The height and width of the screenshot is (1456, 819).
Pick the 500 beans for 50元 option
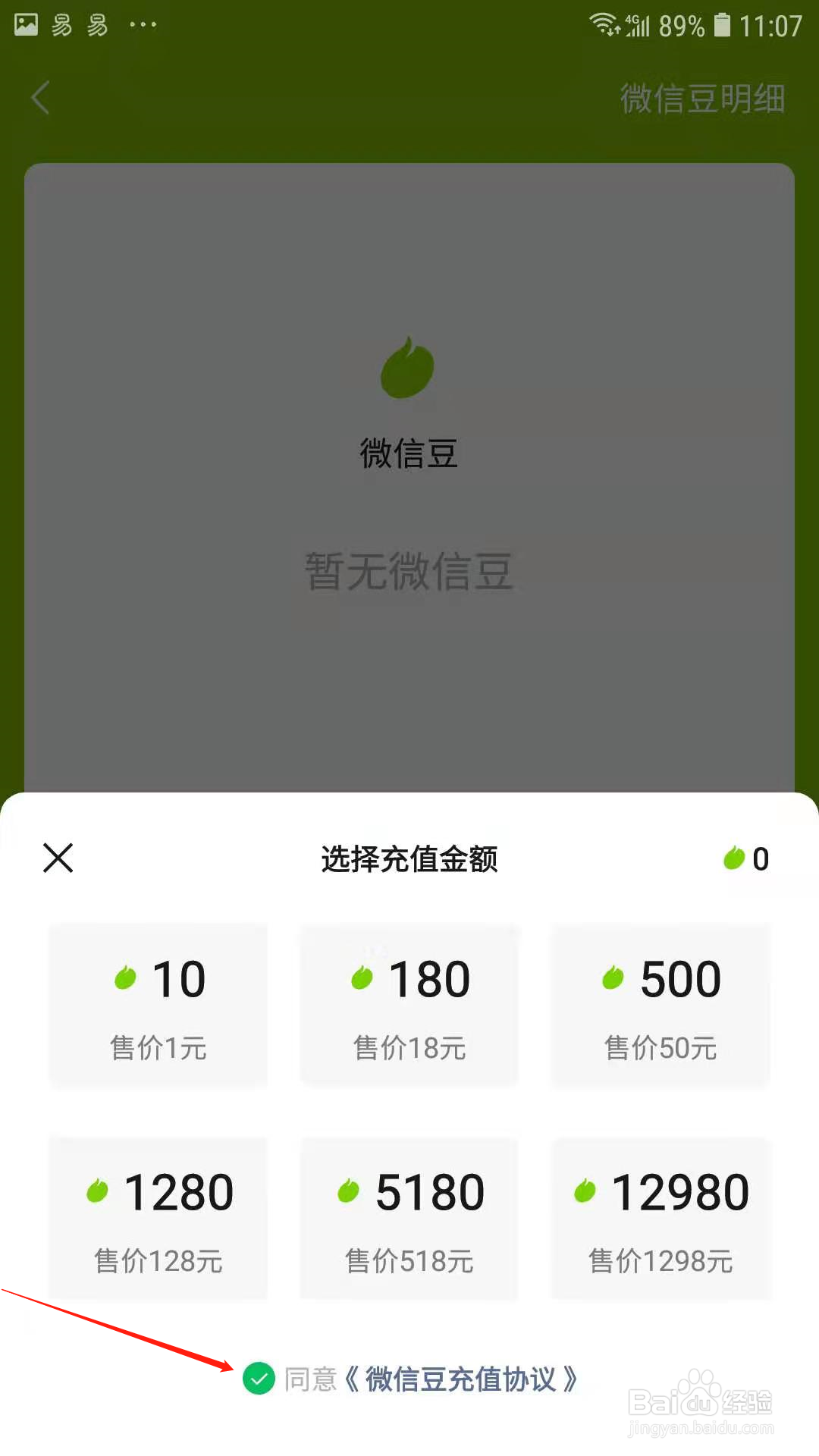pyautogui.click(x=661, y=1005)
